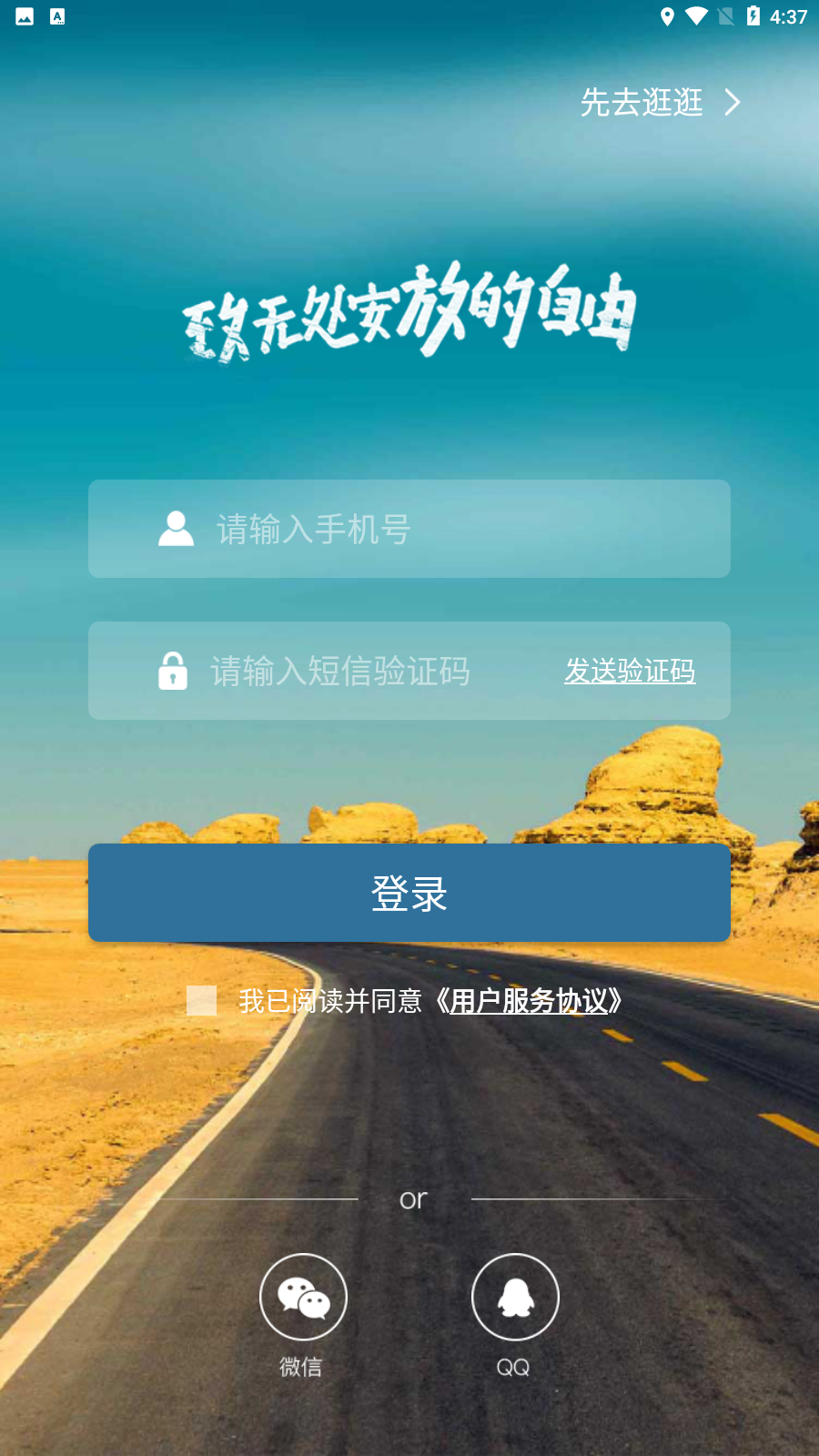Focus the phone number input field
The image size is (819, 1456).
pyautogui.click(x=437, y=529)
